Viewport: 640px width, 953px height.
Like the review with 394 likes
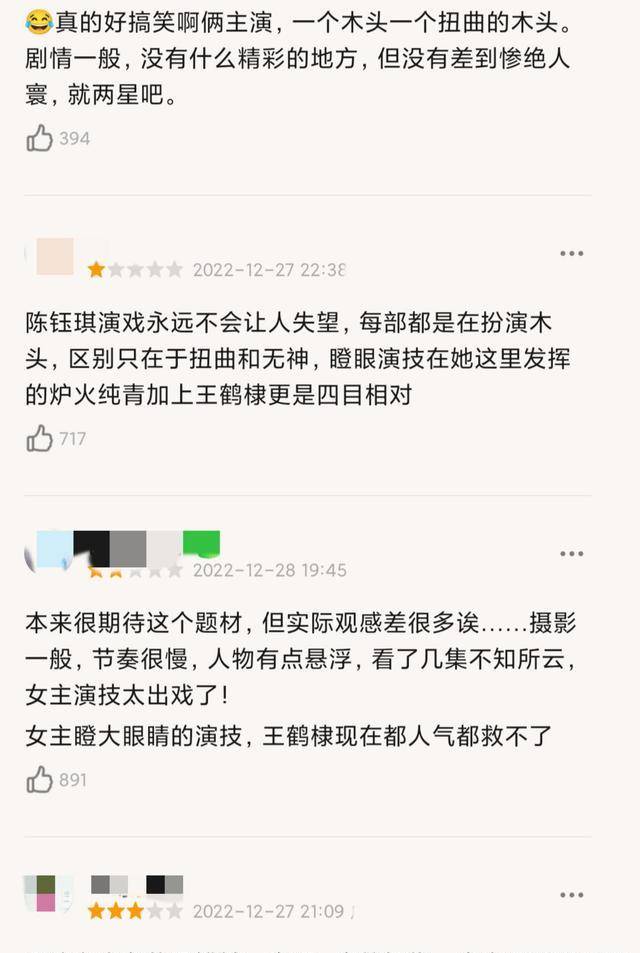(40, 138)
